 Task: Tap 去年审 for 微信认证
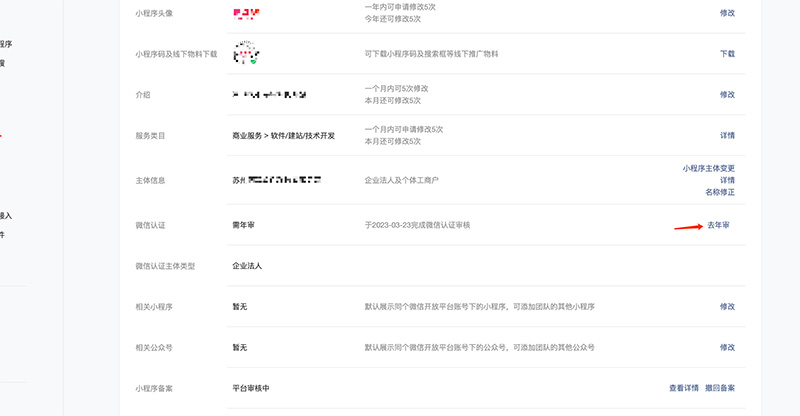click(x=718, y=225)
